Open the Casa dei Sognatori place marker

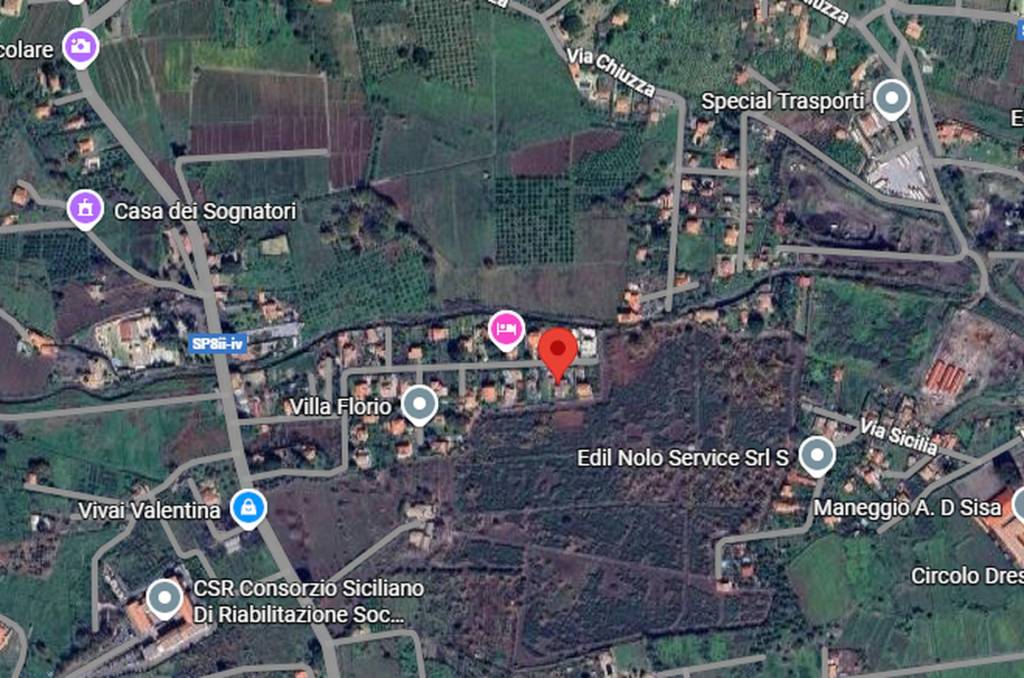(x=85, y=209)
